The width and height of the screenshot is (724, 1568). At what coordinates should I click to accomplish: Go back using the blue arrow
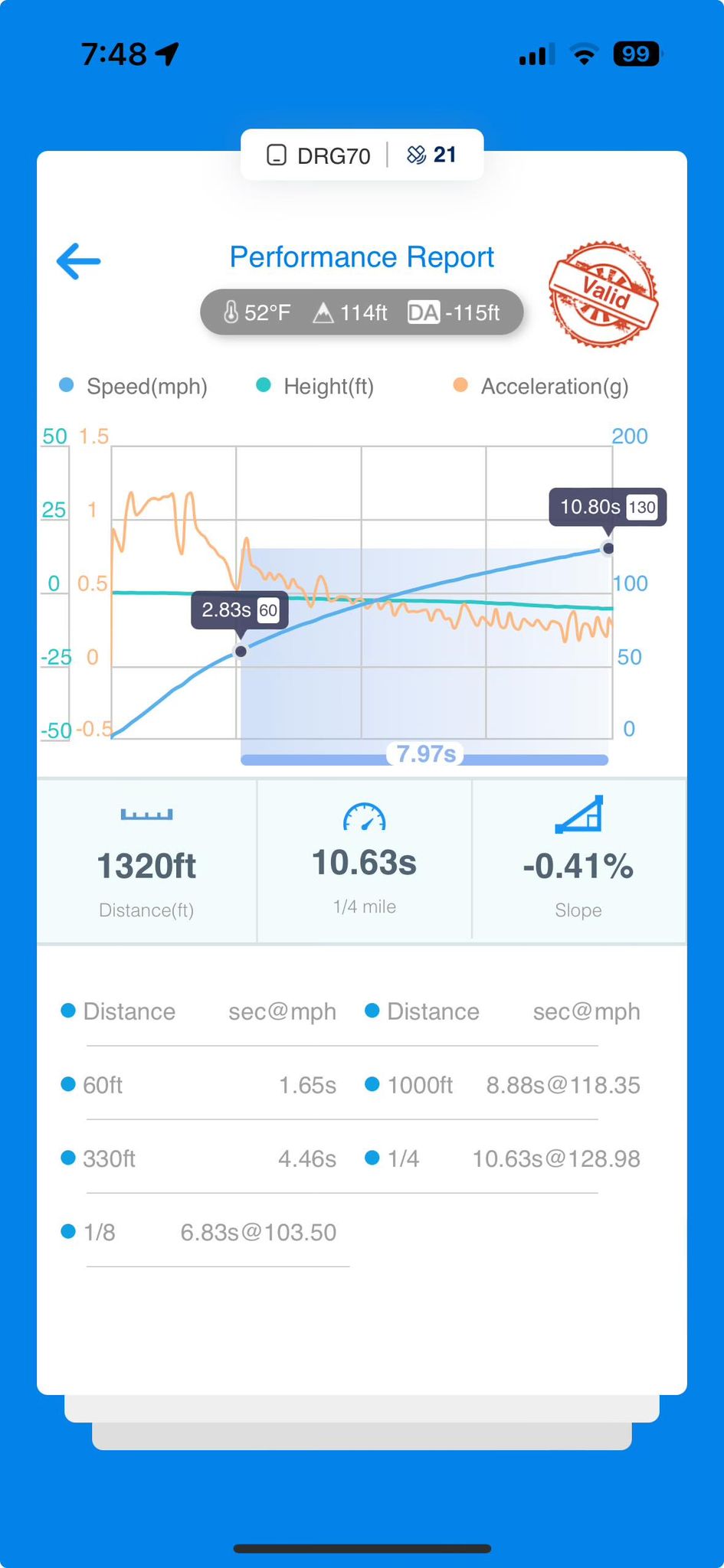coord(79,261)
